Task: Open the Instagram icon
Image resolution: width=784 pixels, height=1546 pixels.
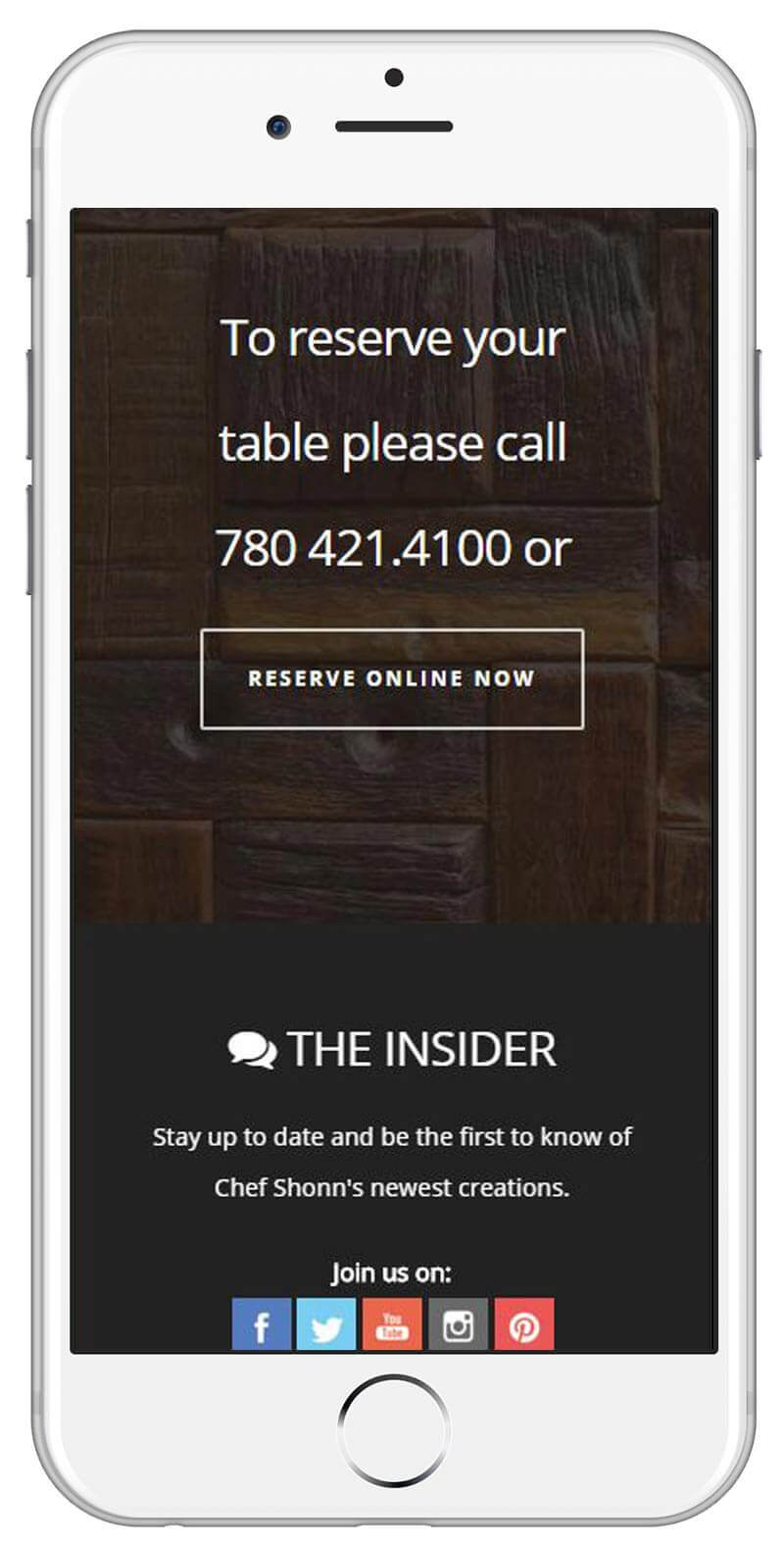Action: point(458,1324)
